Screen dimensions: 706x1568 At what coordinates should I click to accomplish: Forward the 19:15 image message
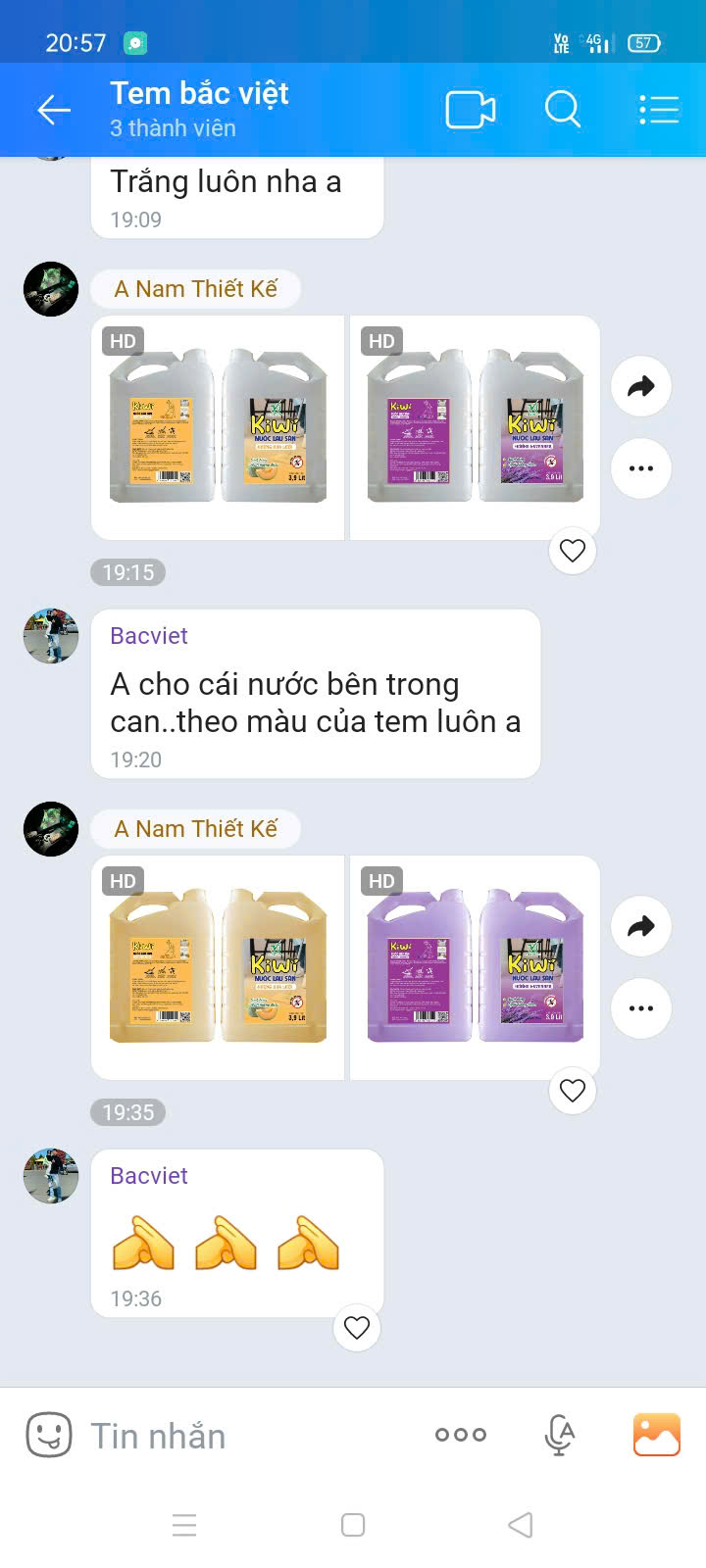641,386
